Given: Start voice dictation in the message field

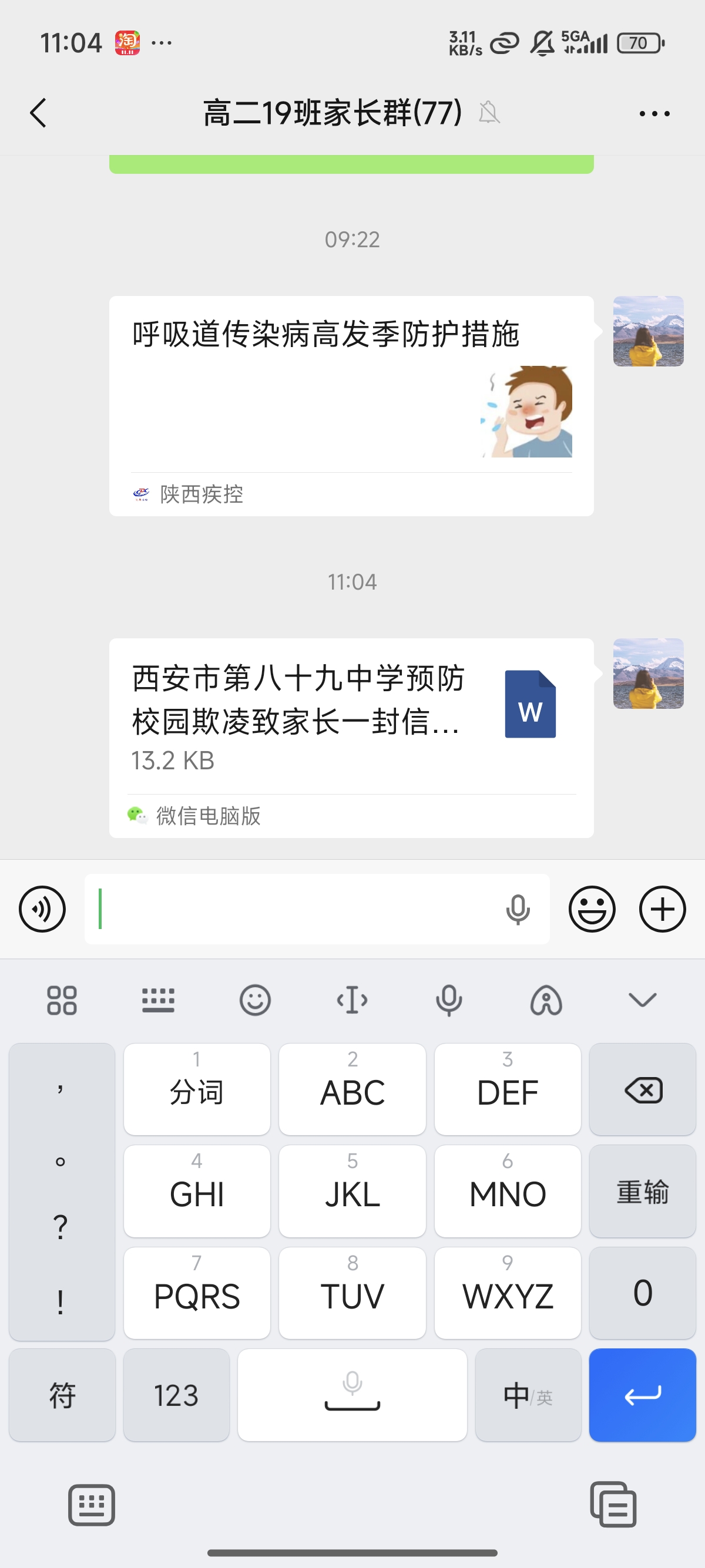Looking at the screenshot, I should pyautogui.click(x=518, y=910).
